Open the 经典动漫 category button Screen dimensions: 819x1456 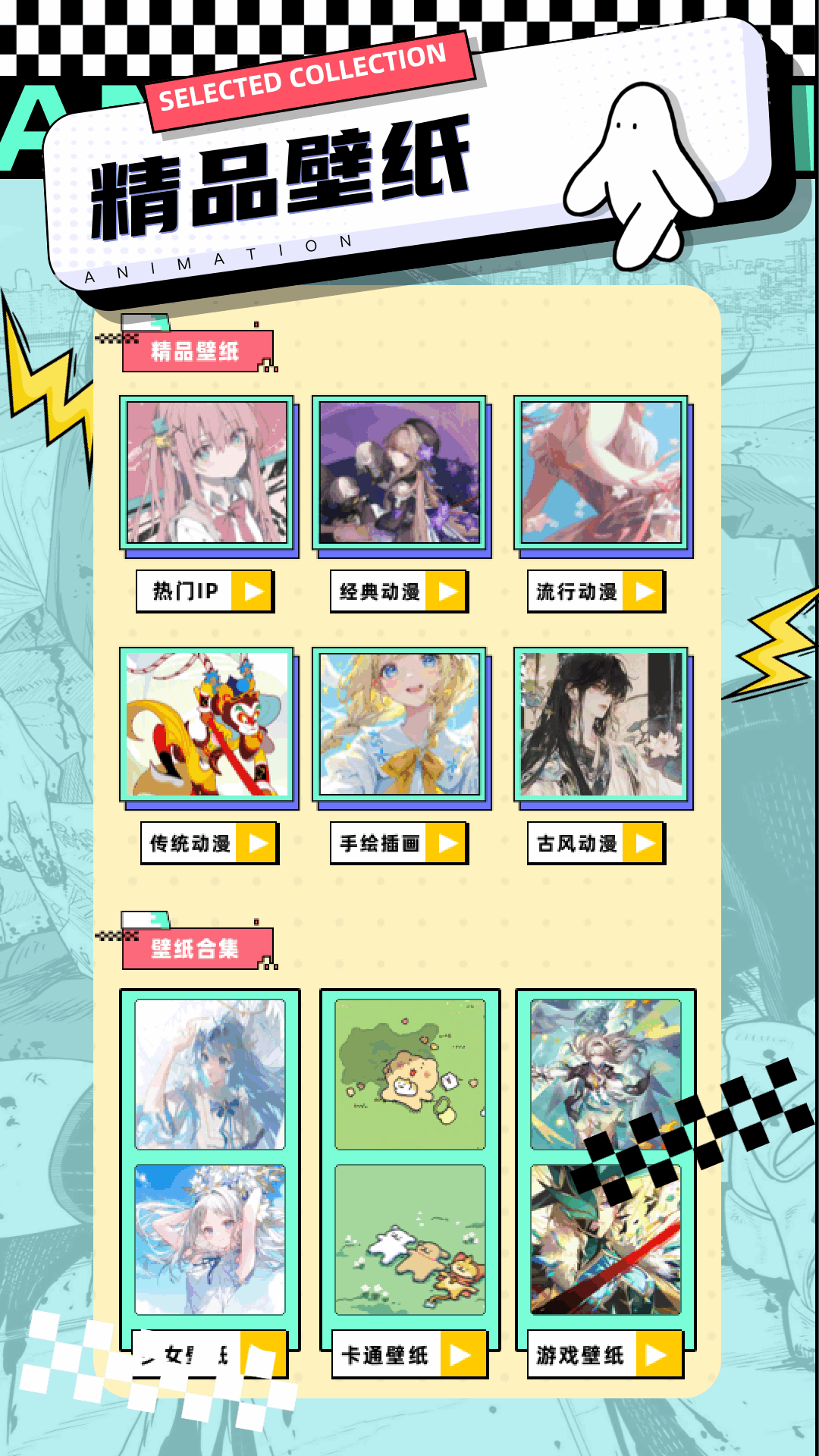point(399,591)
